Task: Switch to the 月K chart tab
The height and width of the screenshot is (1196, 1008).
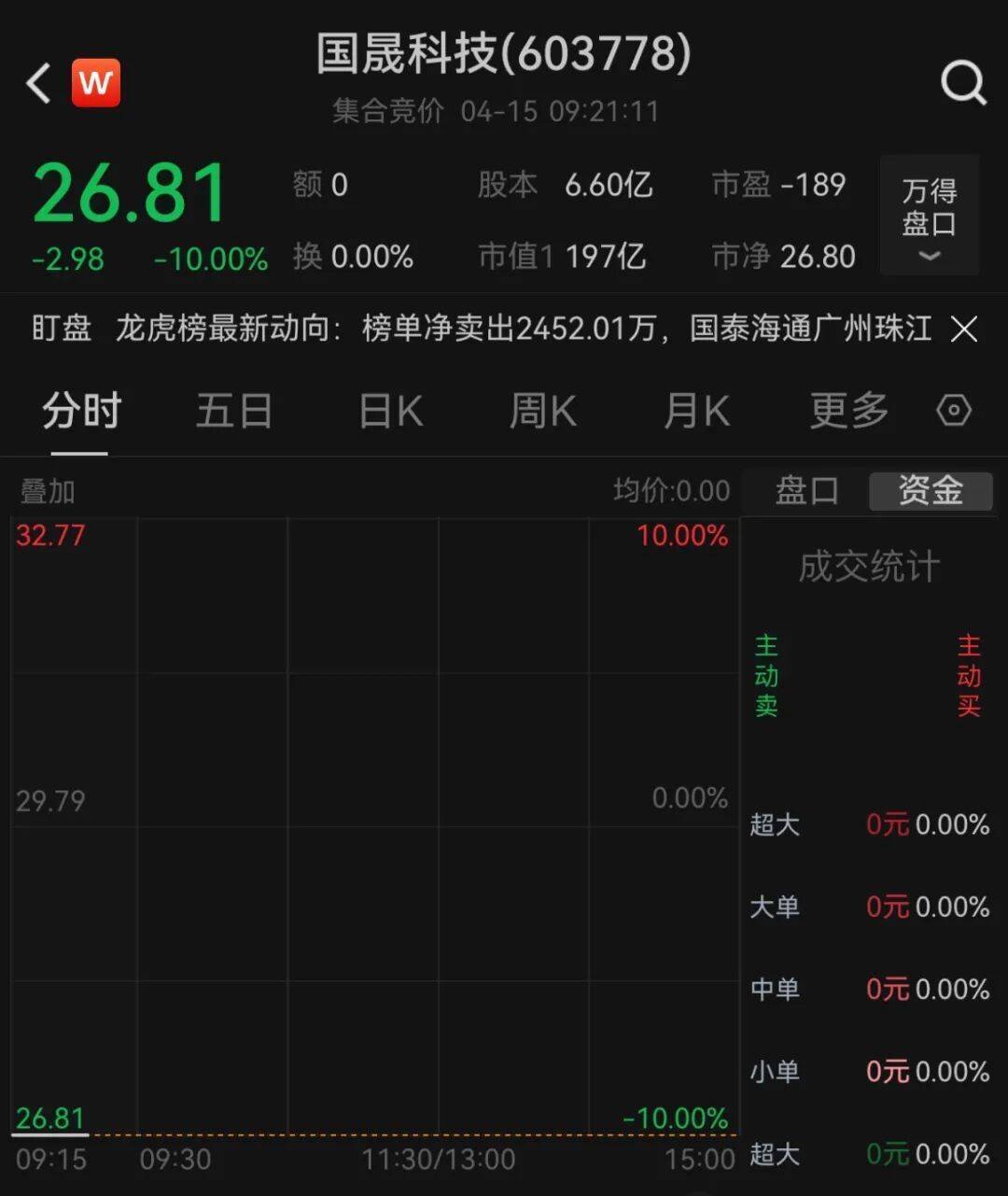Action: pos(696,412)
